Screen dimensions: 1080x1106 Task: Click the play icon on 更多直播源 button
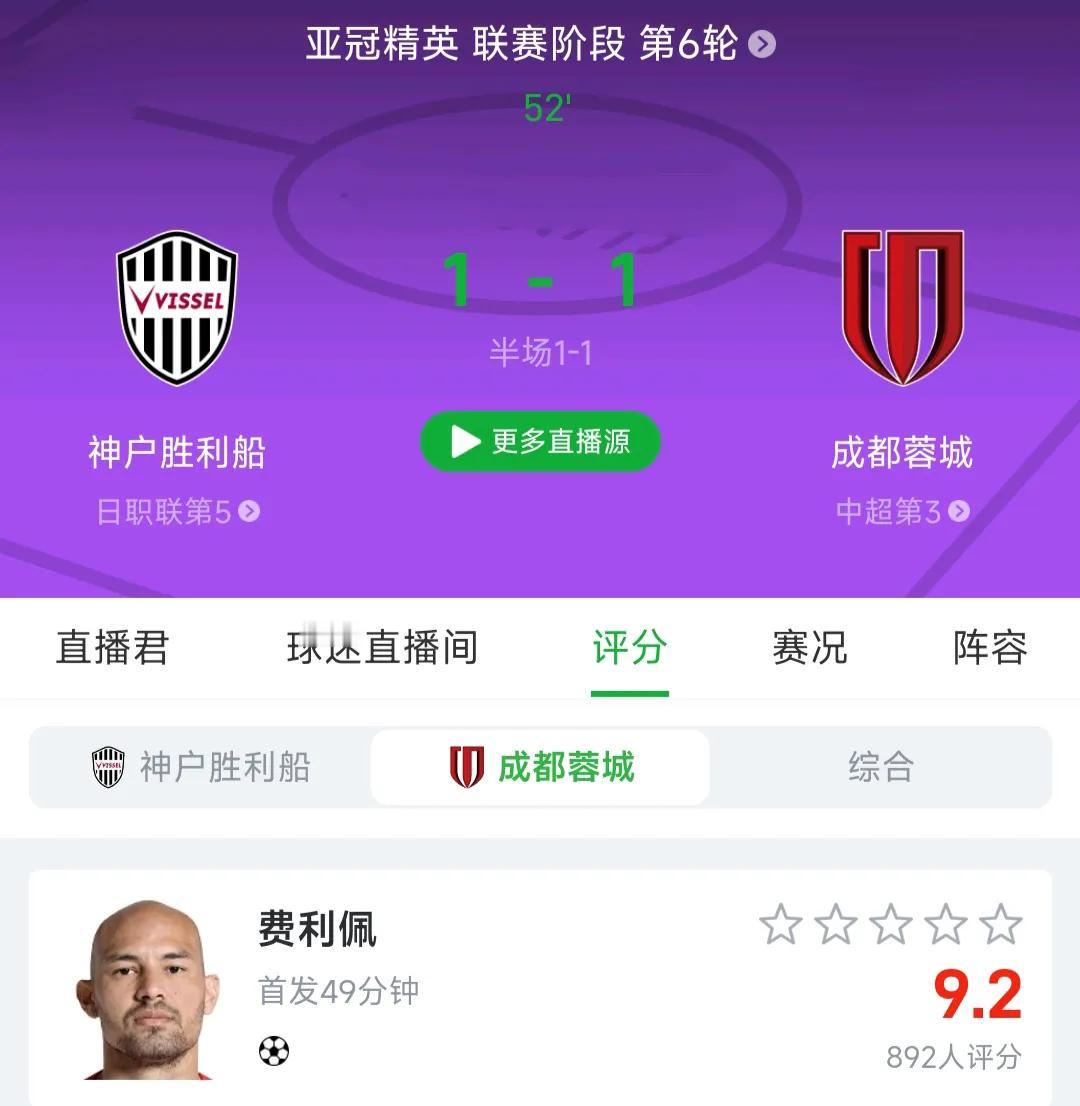tap(463, 440)
